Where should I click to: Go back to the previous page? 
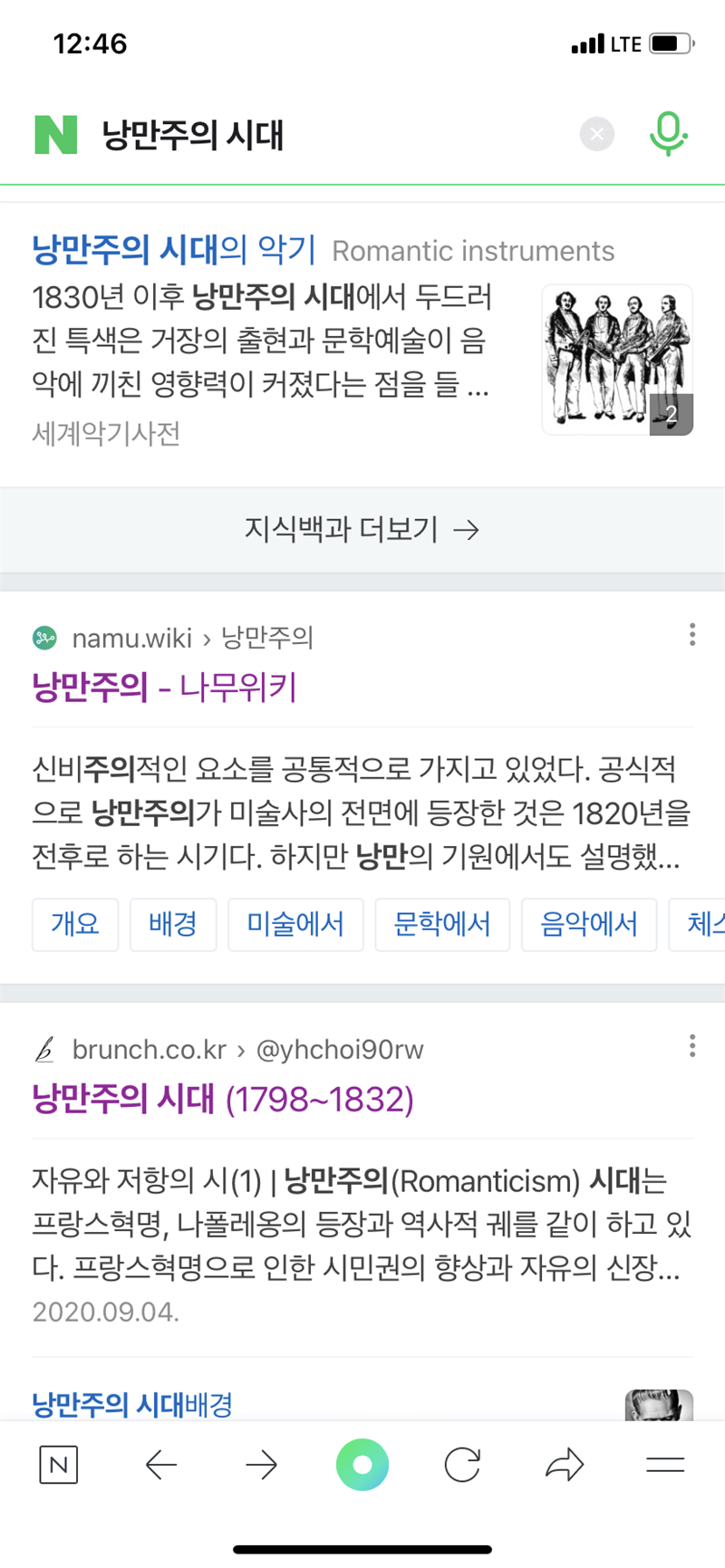pos(161,1465)
